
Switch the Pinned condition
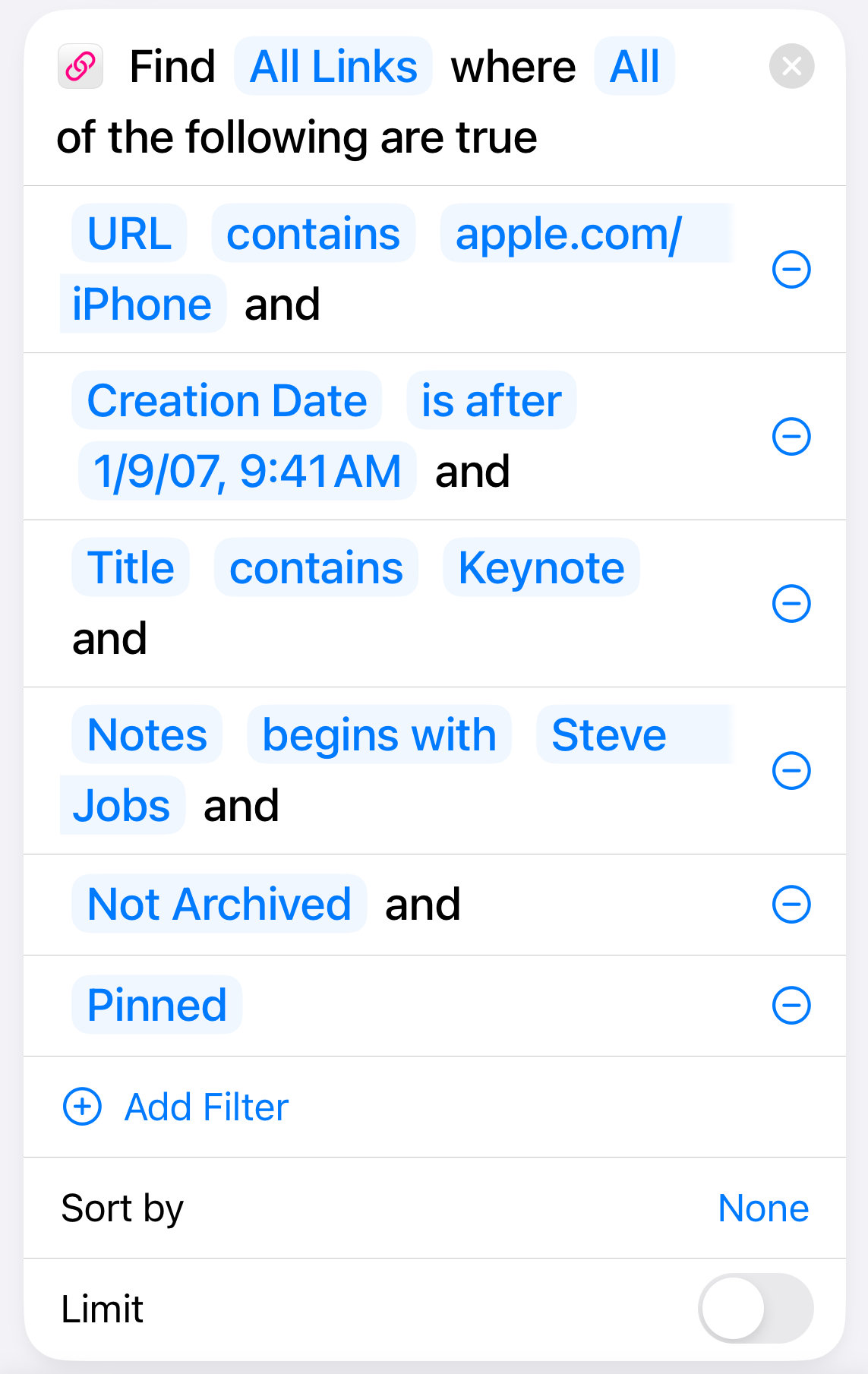point(156,1006)
